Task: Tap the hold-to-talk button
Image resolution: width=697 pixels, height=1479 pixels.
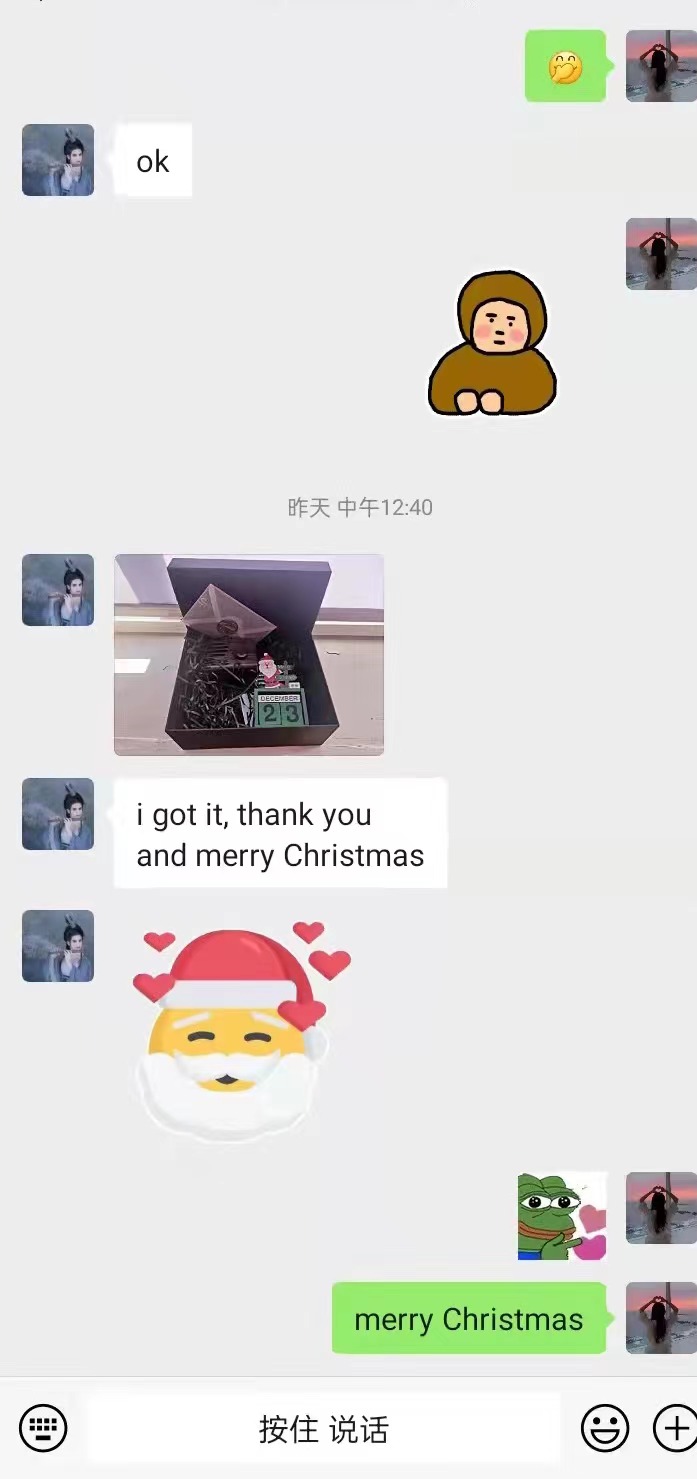Action: click(323, 1429)
